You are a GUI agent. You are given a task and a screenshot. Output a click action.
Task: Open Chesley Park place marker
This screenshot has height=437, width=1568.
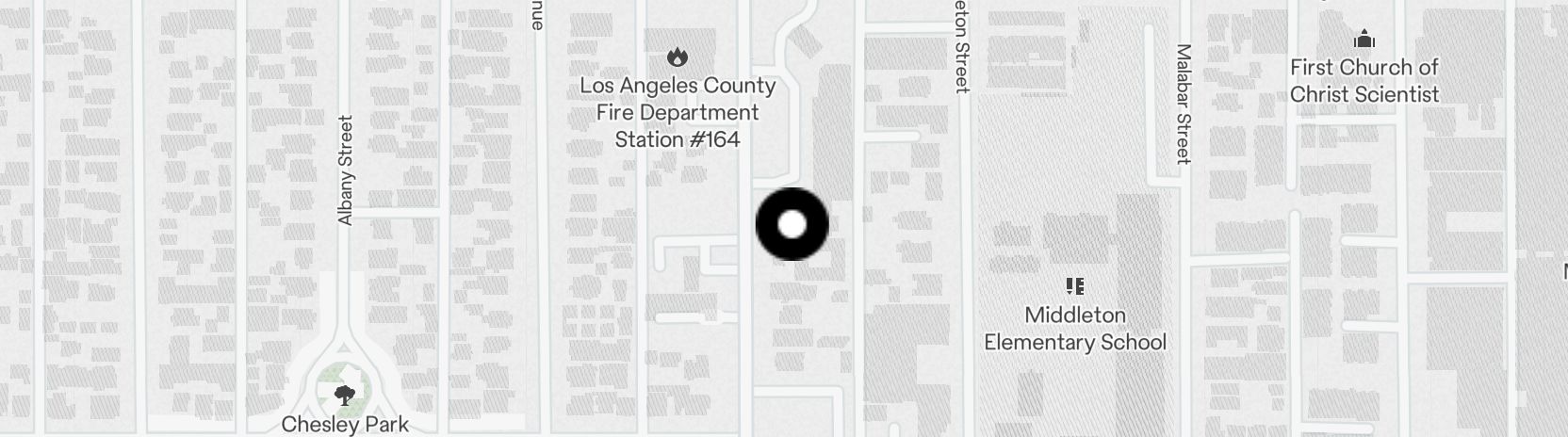click(x=345, y=395)
